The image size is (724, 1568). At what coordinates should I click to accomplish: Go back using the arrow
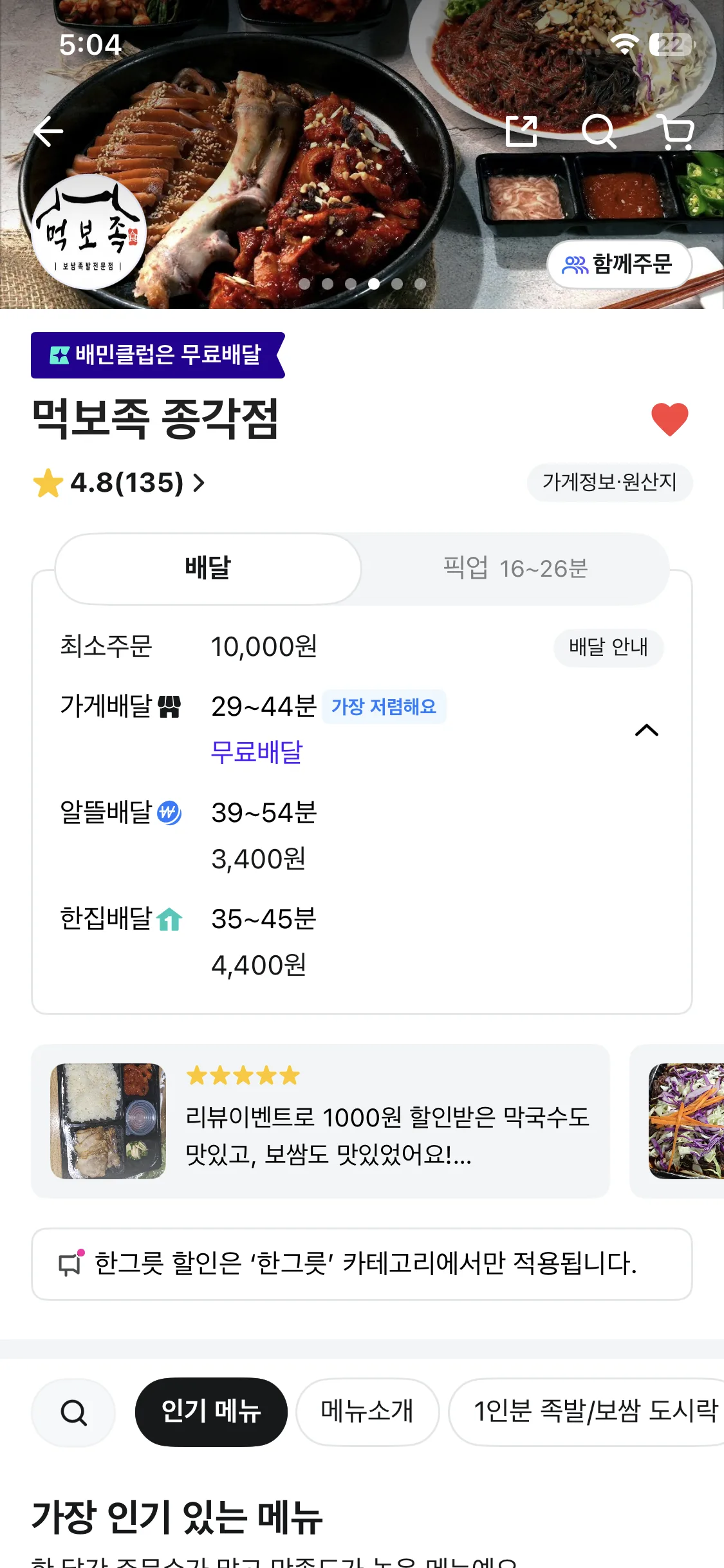coord(49,132)
